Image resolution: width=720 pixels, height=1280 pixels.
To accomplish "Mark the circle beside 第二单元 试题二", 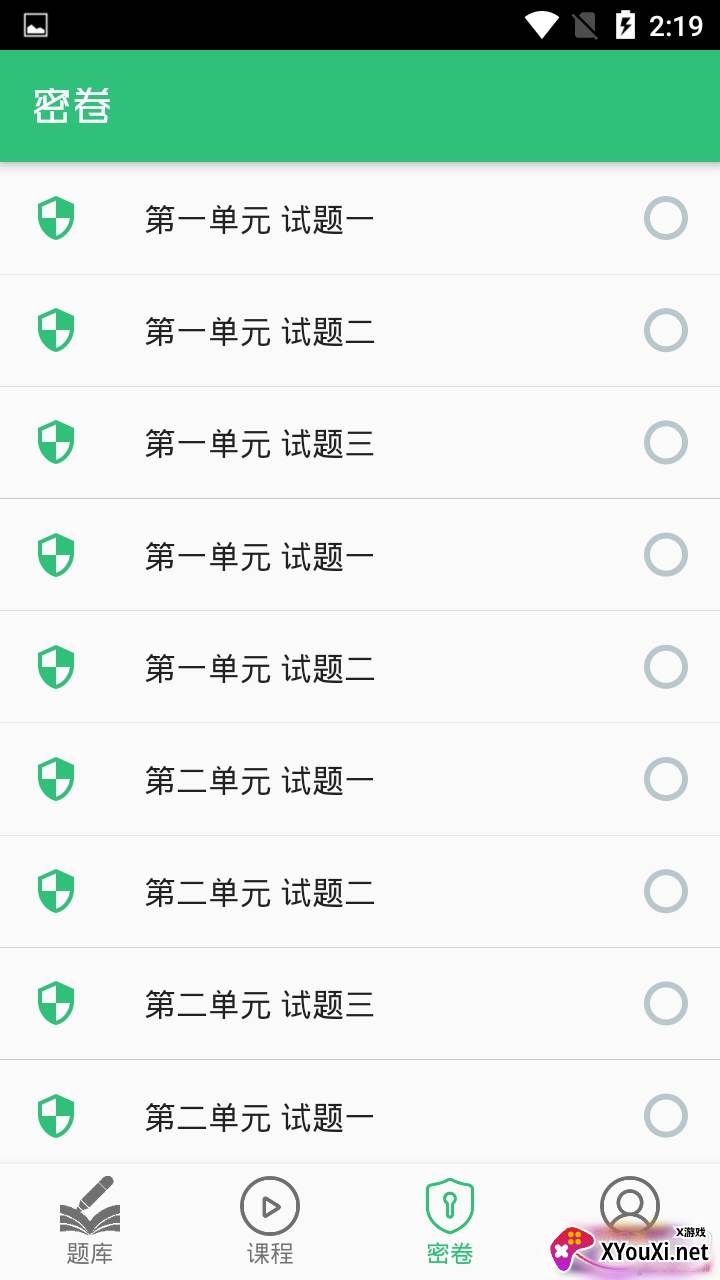I will click(666, 891).
